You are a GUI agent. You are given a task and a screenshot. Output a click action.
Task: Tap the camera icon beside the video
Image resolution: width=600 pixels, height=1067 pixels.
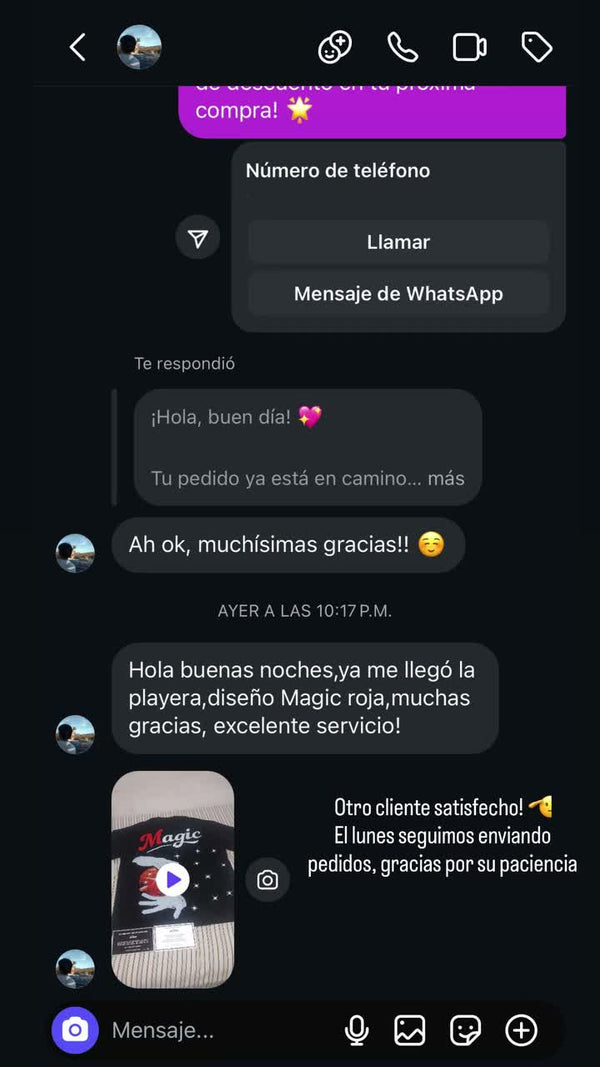pos(267,880)
